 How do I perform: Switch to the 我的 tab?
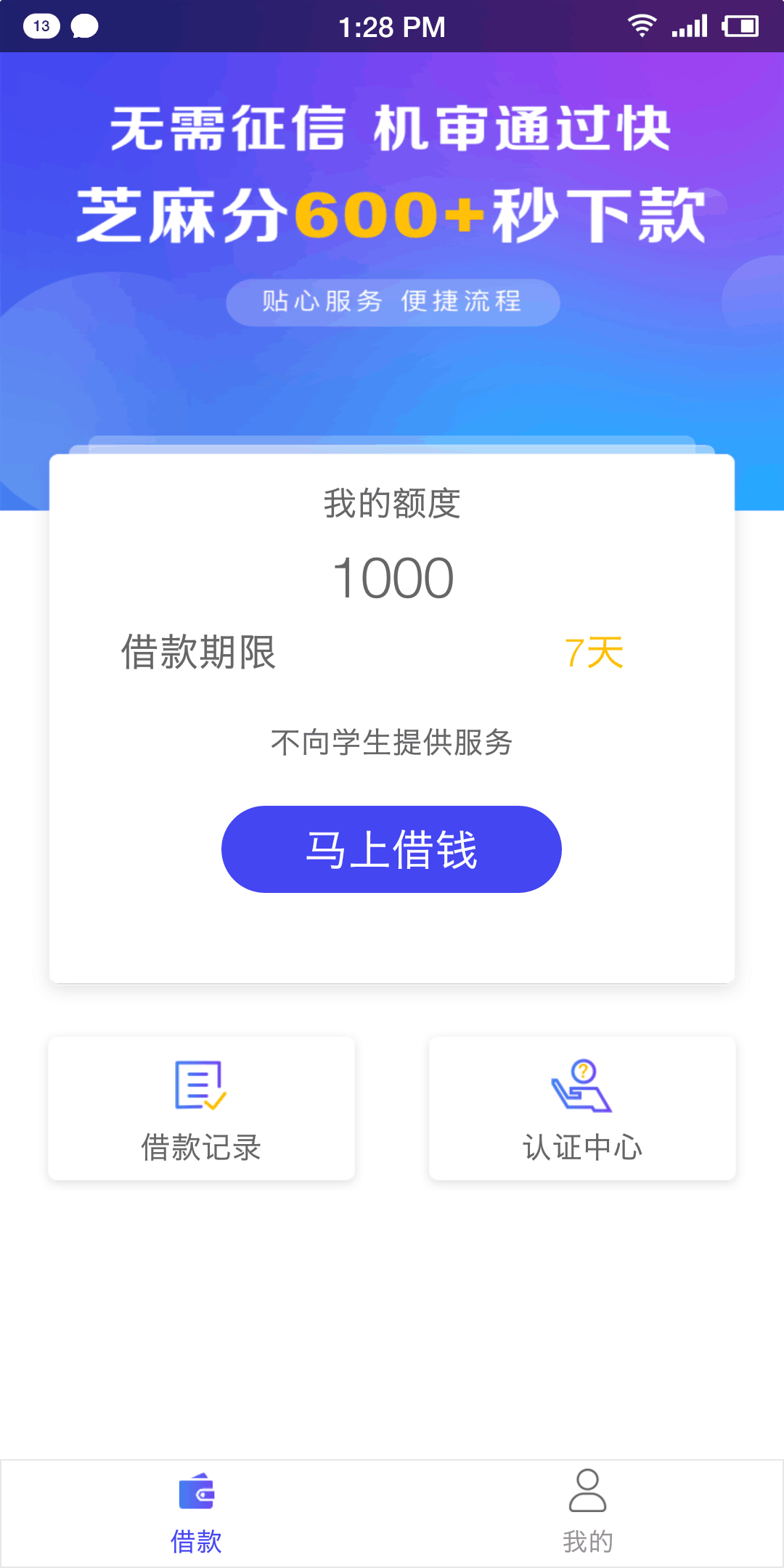click(x=588, y=1513)
